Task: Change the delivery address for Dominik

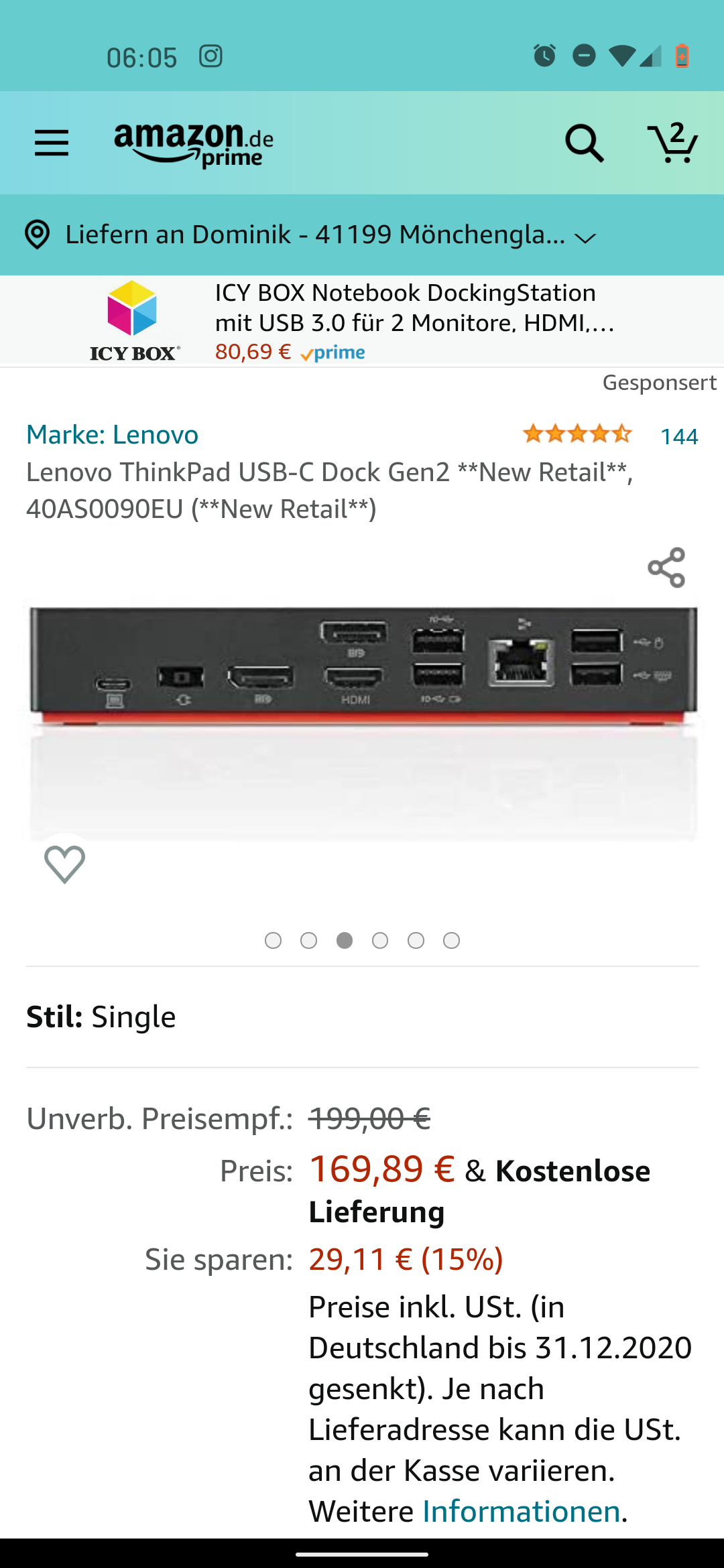Action: coord(310,235)
